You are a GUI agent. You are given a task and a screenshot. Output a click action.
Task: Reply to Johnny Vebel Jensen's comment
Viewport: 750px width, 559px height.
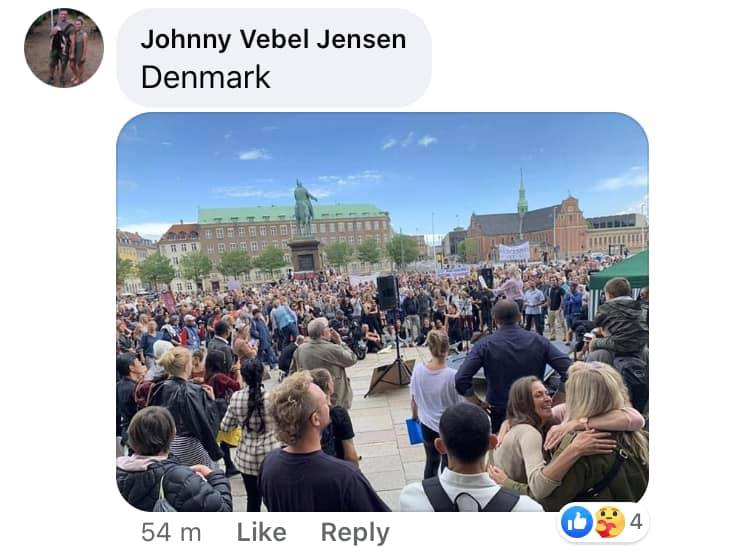[x=354, y=533]
